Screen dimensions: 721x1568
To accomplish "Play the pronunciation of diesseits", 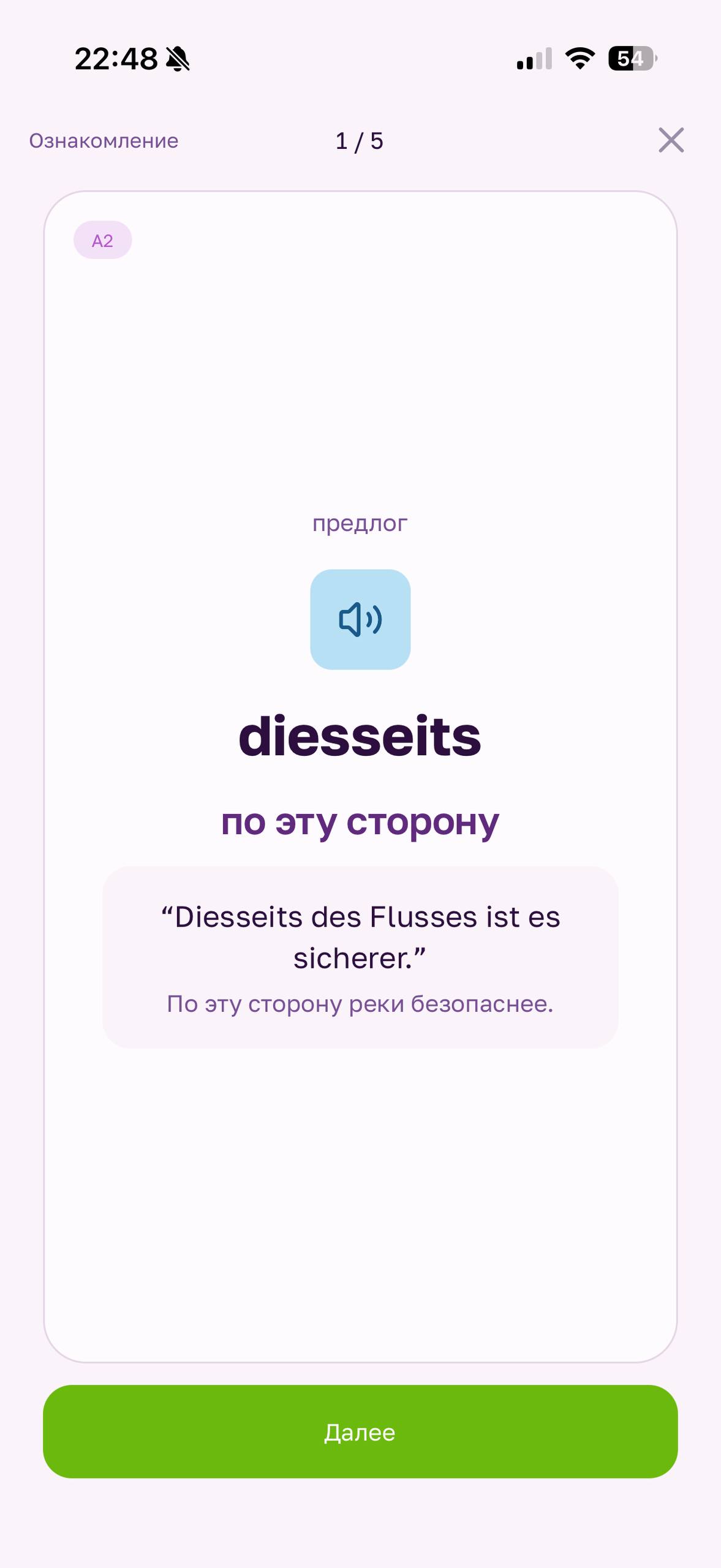I will pyautogui.click(x=360, y=619).
